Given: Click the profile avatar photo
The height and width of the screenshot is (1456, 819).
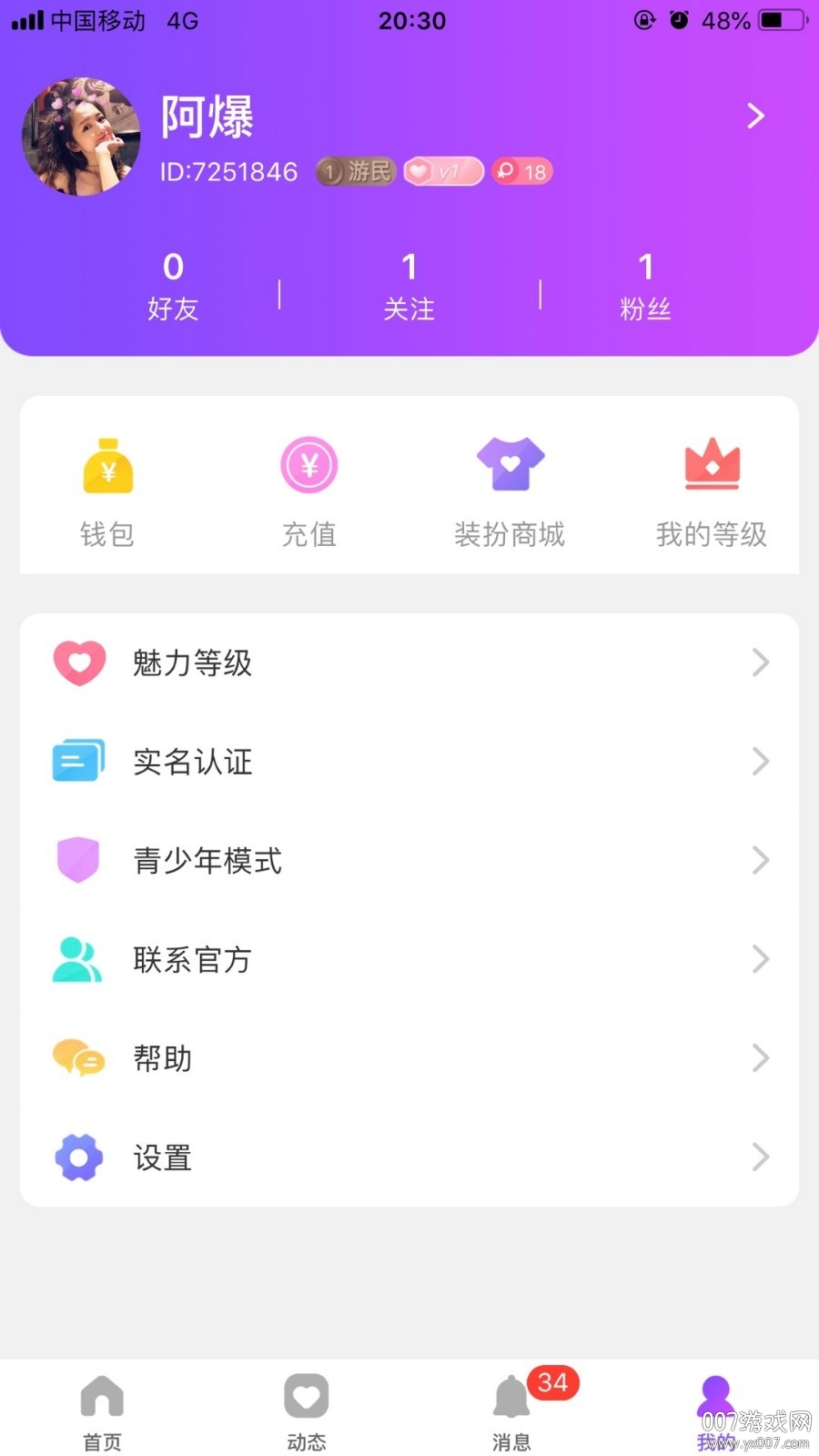Looking at the screenshot, I should pos(81,136).
